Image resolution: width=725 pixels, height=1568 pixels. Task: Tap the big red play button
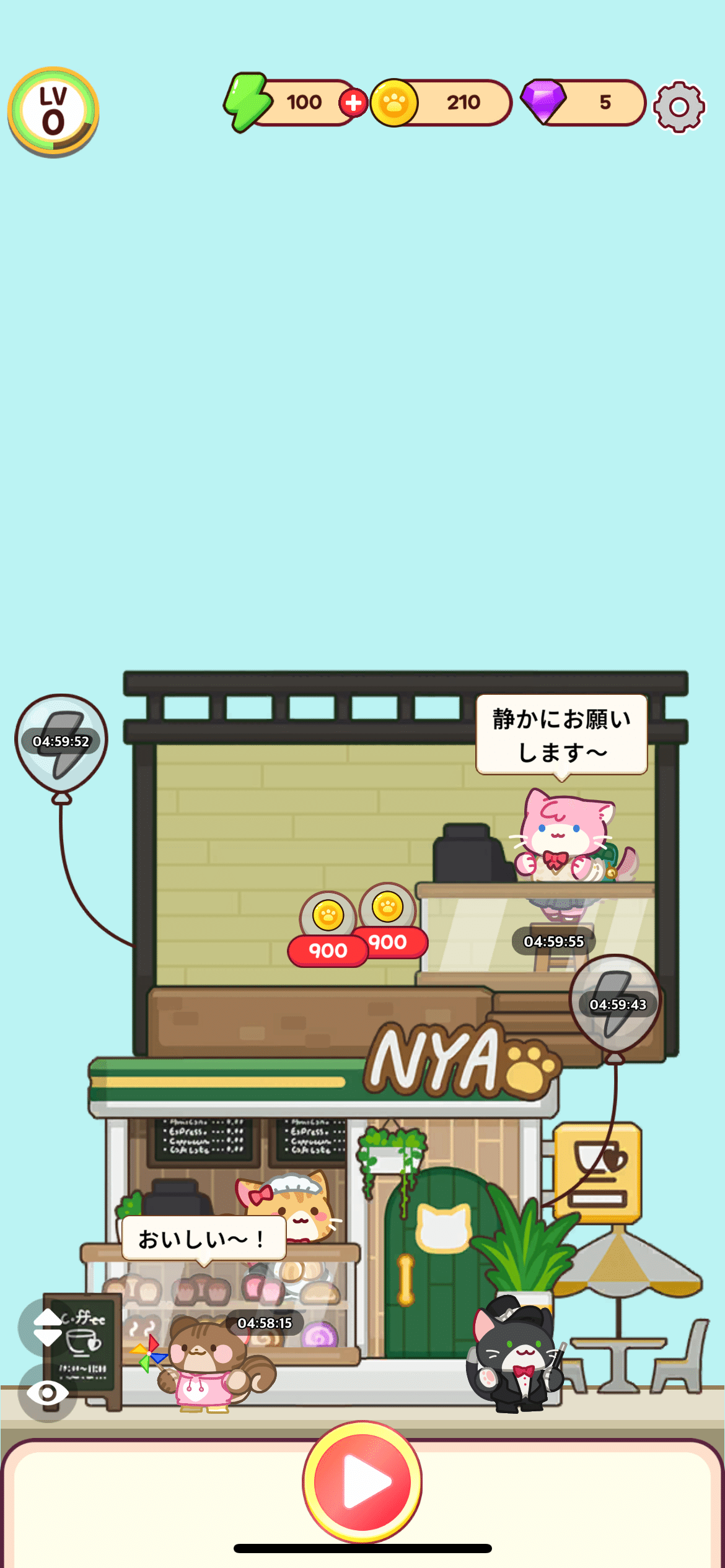362,1481
